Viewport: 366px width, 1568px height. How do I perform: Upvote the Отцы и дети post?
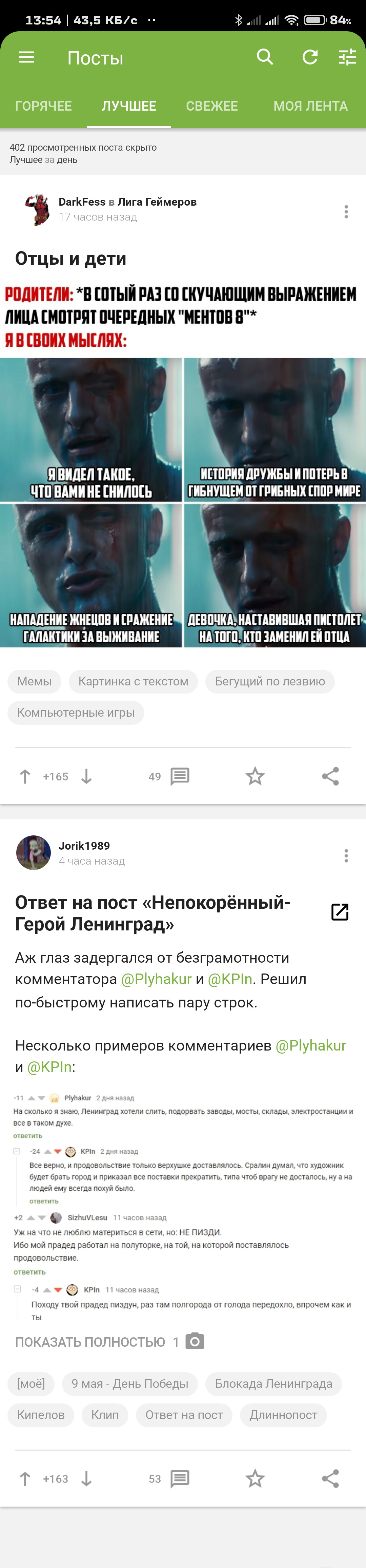(x=25, y=776)
